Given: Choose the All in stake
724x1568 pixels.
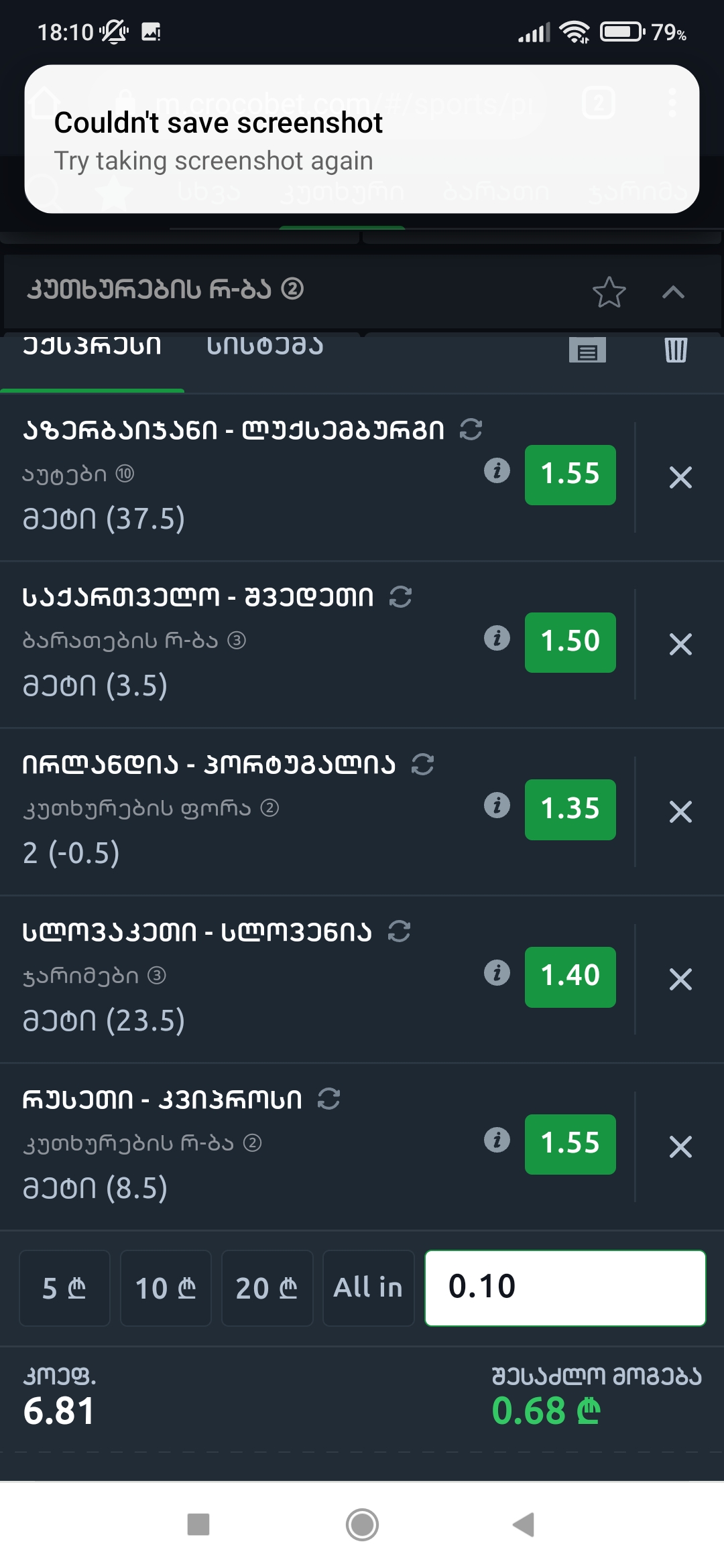Looking at the screenshot, I should point(368,1288).
